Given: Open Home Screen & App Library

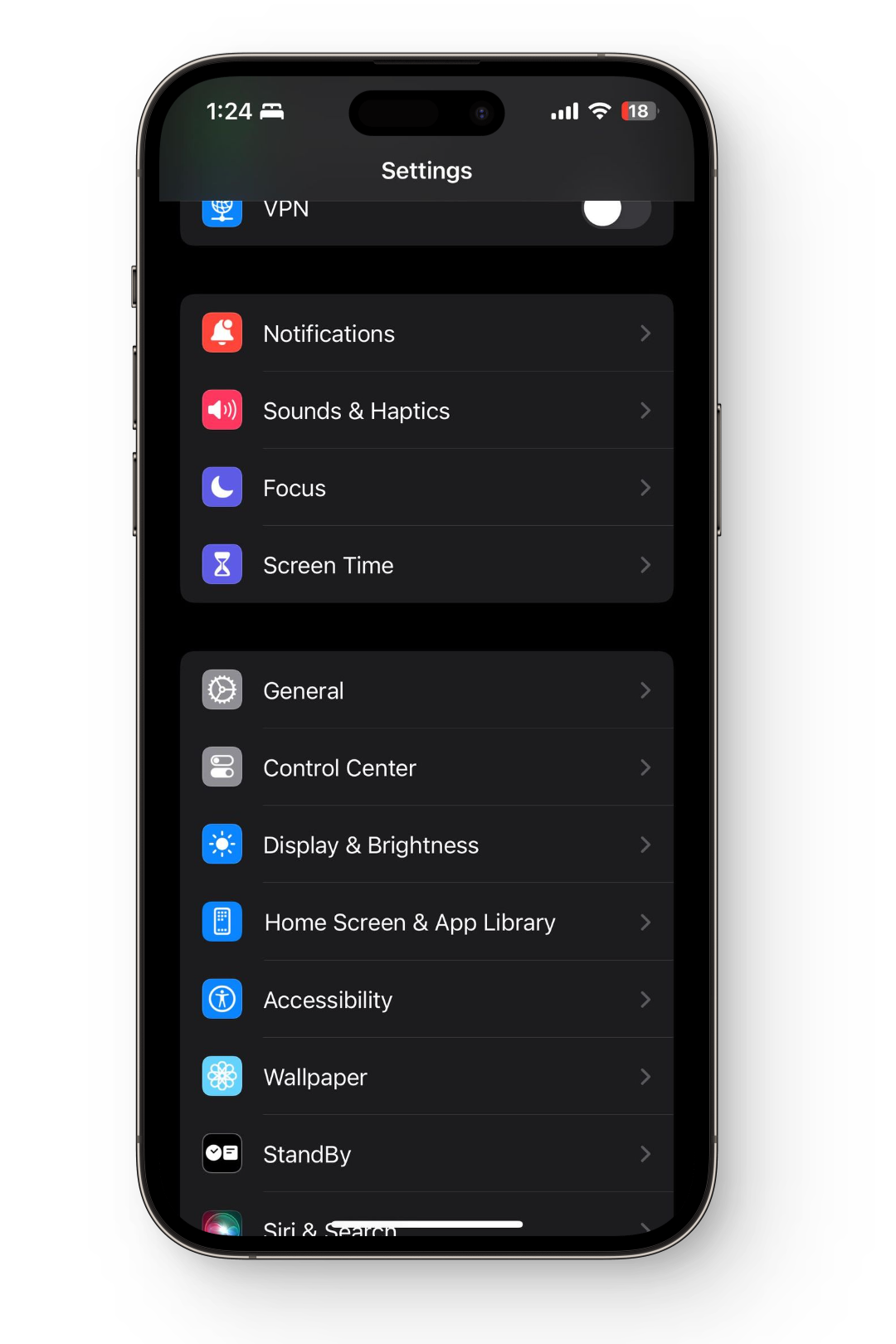Looking at the screenshot, I should [x=426, y=922].
